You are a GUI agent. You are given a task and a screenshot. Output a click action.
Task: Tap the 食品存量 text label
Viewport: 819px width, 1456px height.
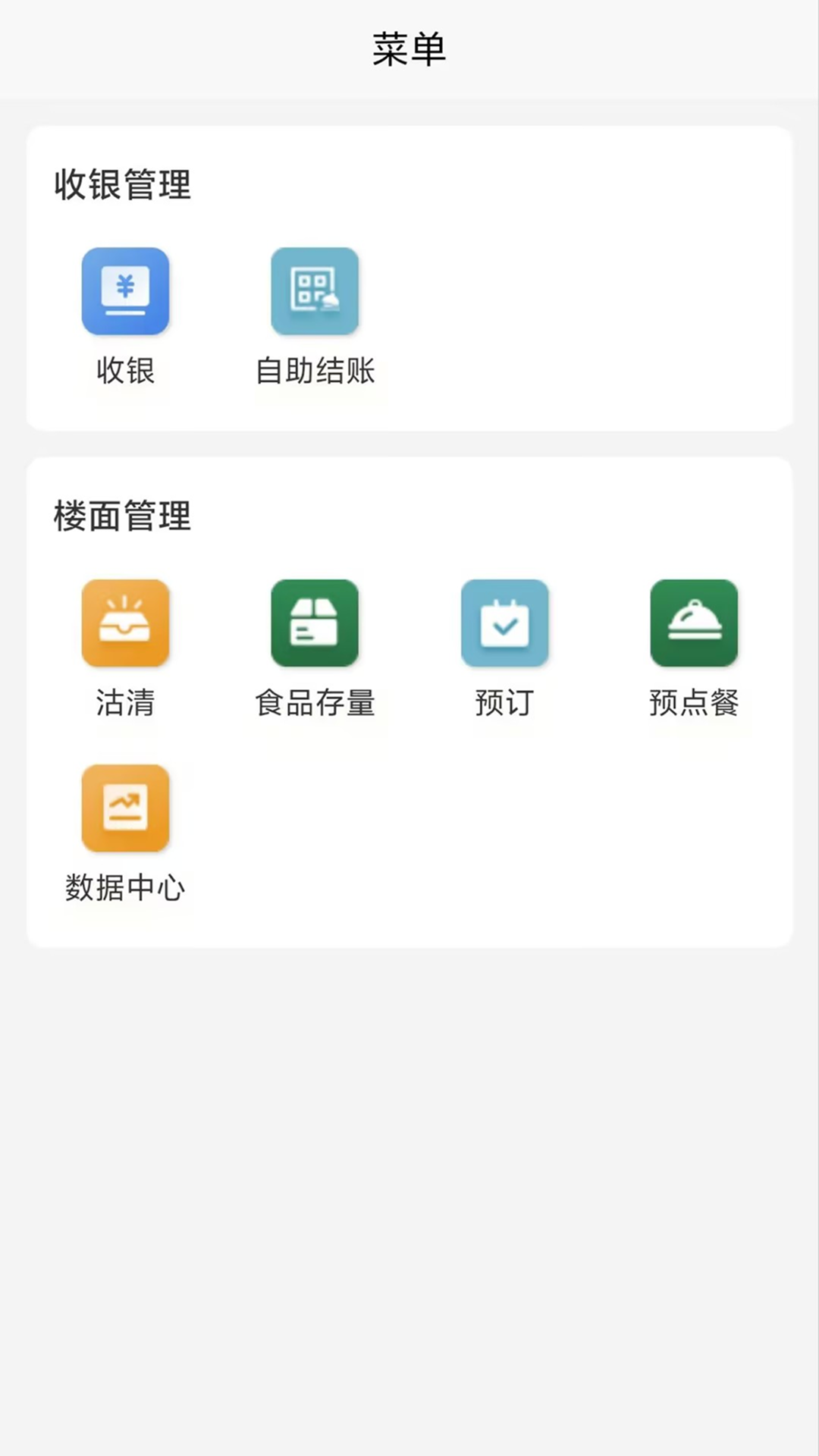315,703
